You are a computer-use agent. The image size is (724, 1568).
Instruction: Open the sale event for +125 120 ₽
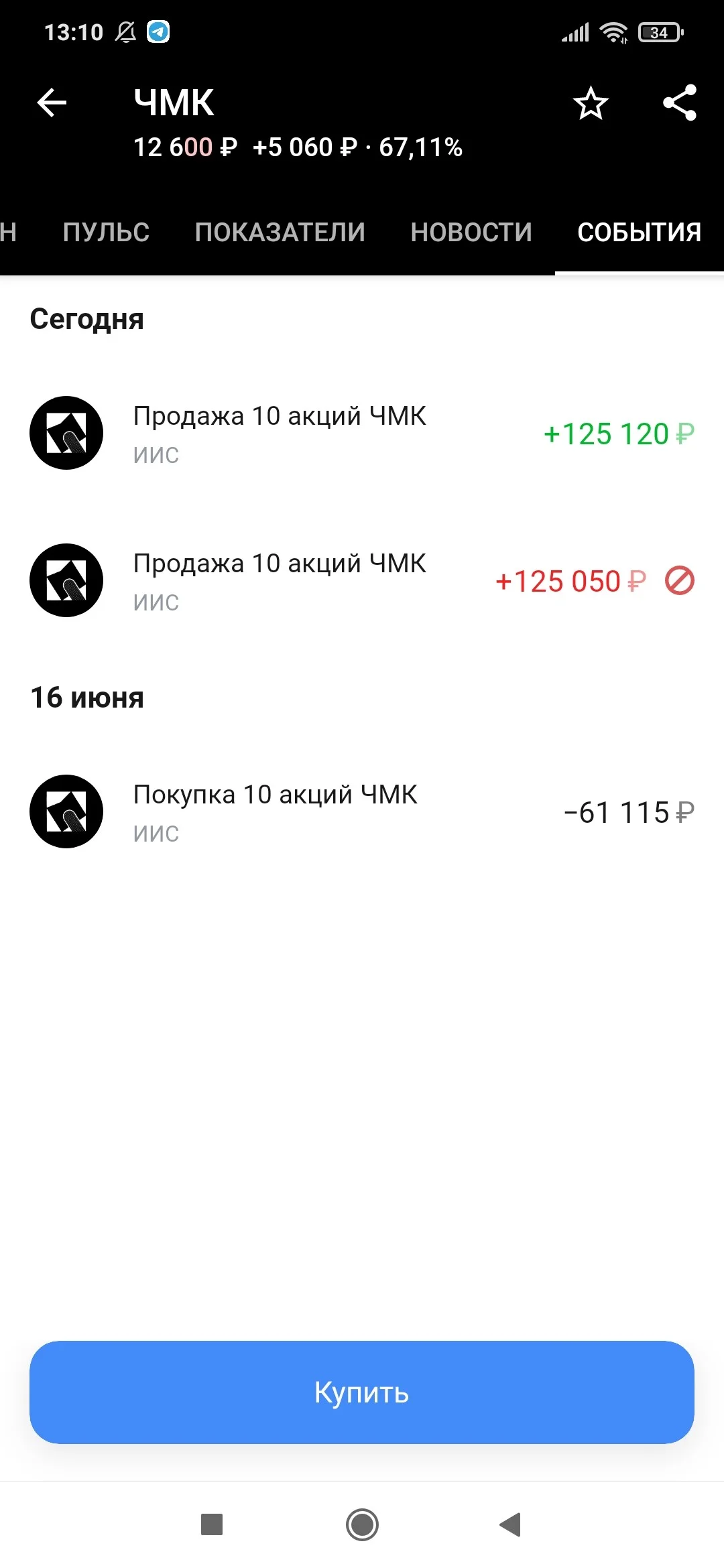click(362, 434)
